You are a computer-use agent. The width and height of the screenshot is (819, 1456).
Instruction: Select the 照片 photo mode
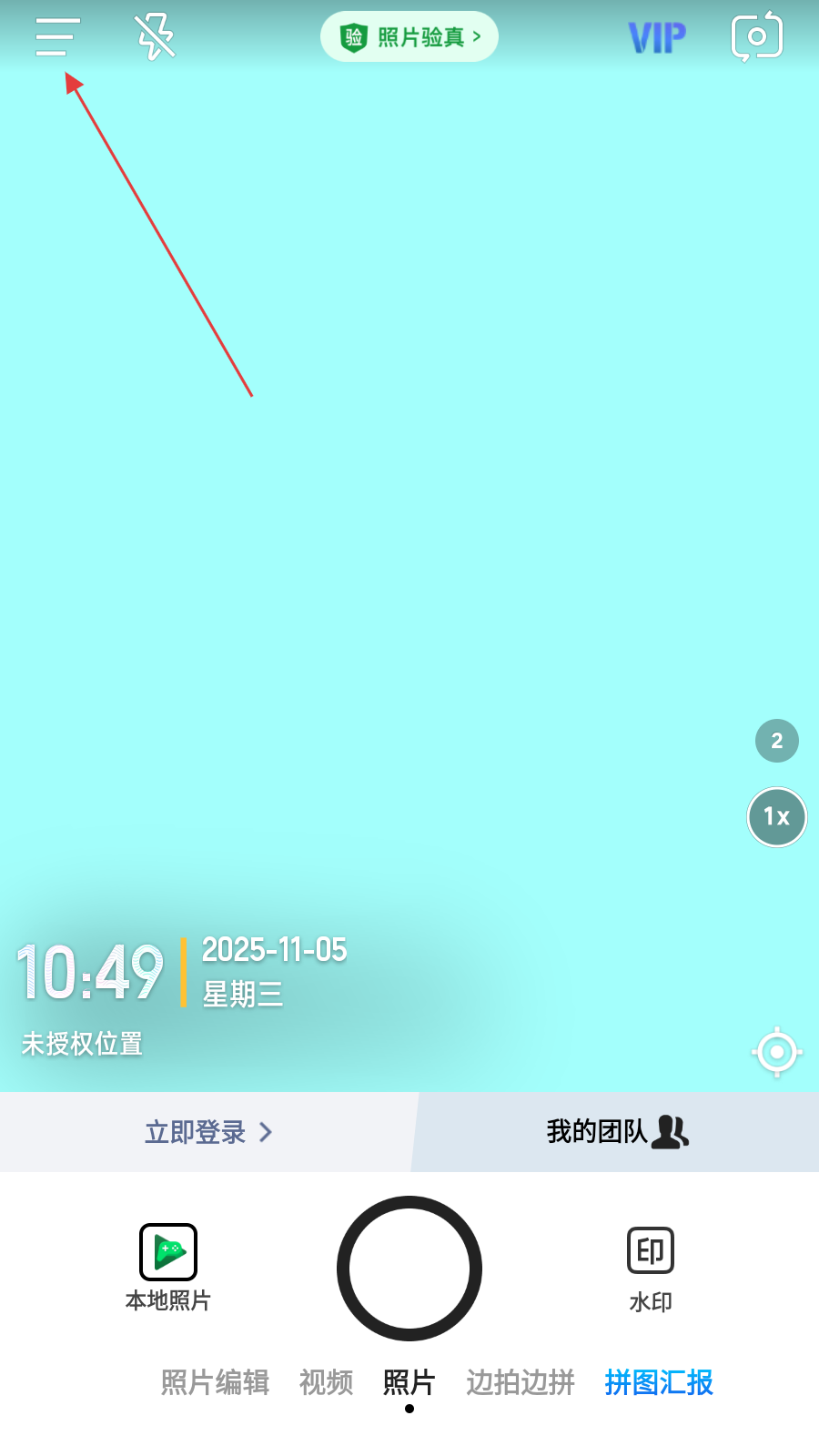[x=409, y=1382]
